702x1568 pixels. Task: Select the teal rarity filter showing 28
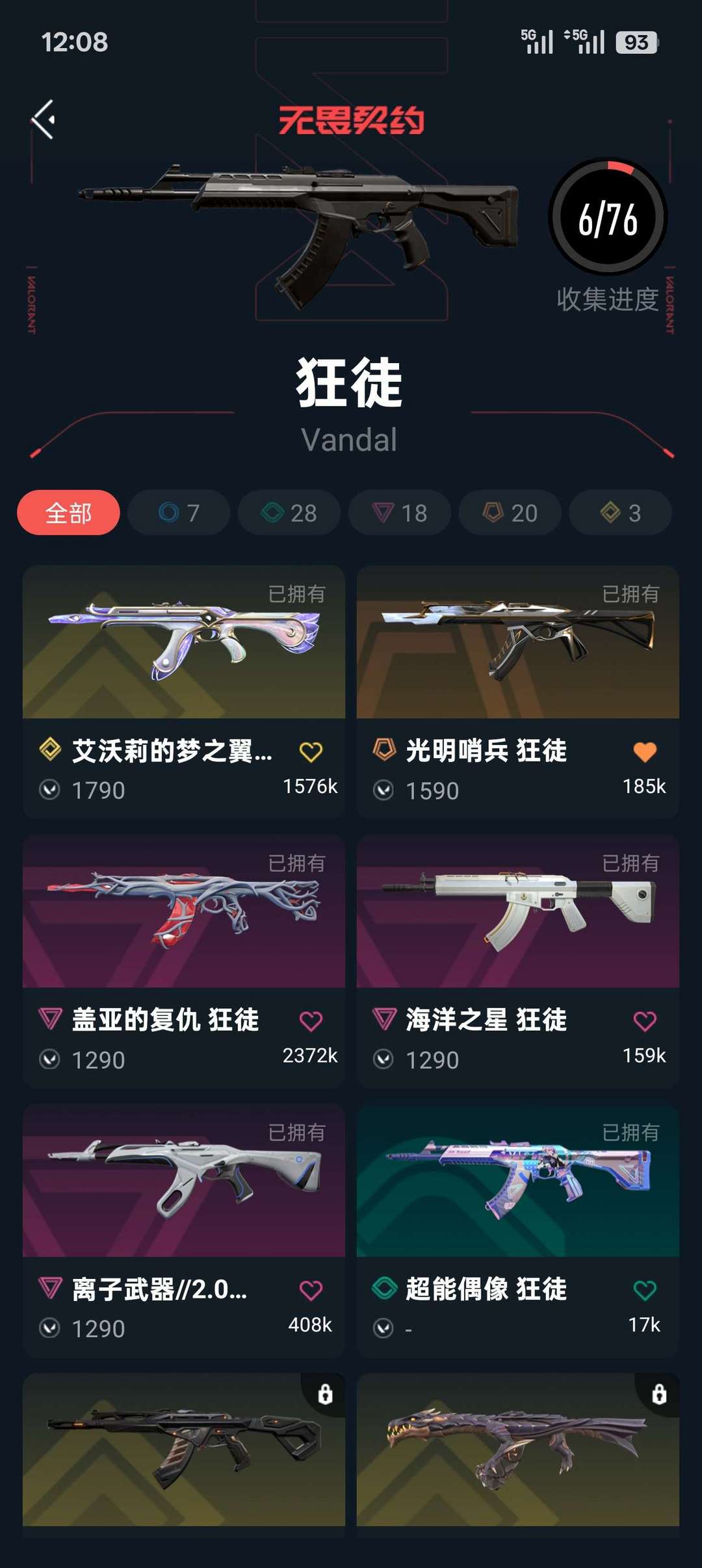coord(289,512)
